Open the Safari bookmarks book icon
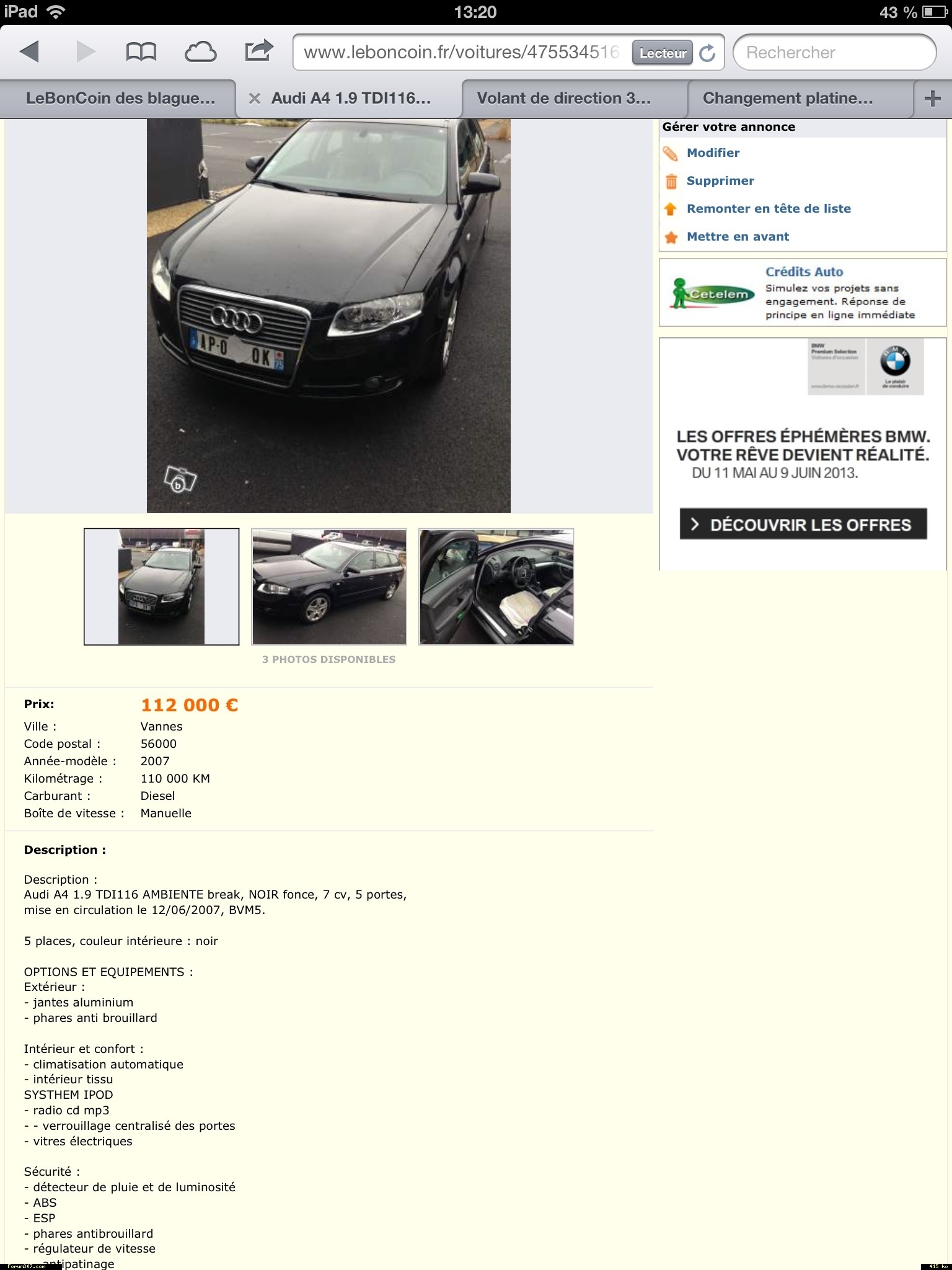 (x=141, y=52)
